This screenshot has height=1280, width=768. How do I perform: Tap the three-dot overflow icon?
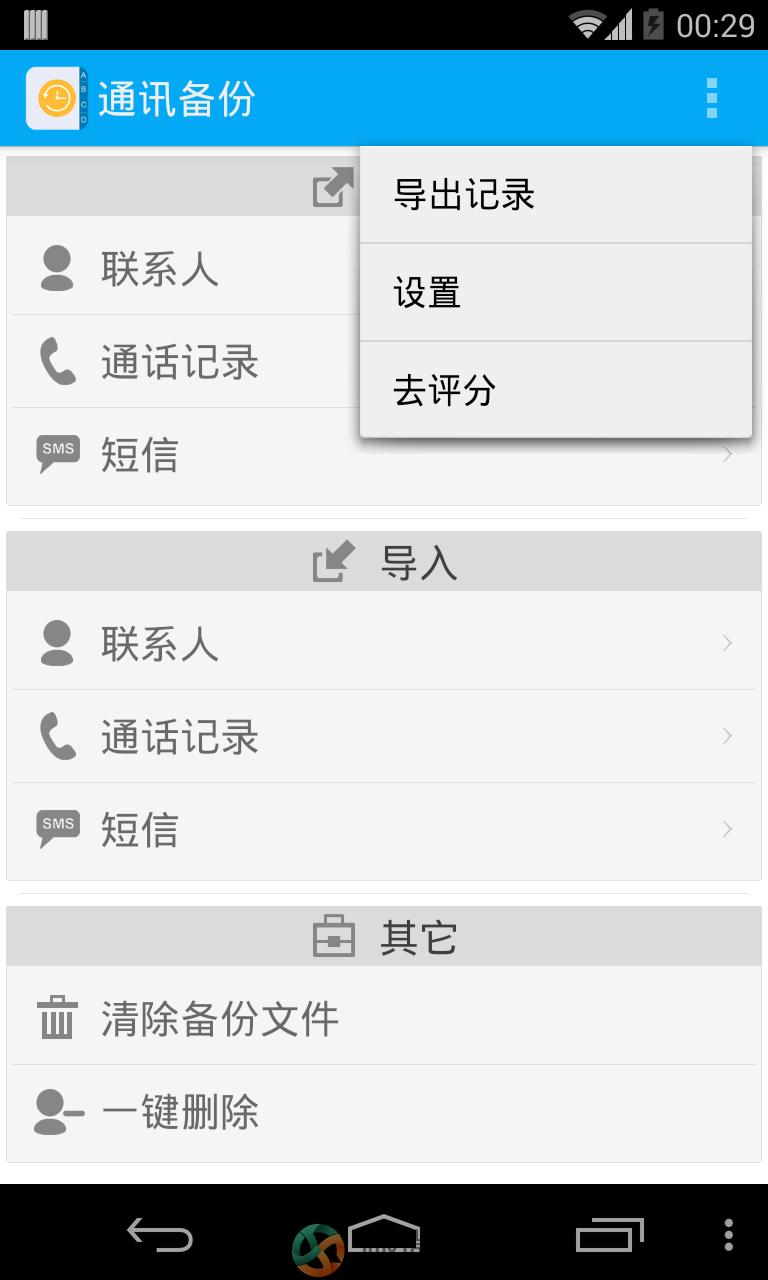712,98
